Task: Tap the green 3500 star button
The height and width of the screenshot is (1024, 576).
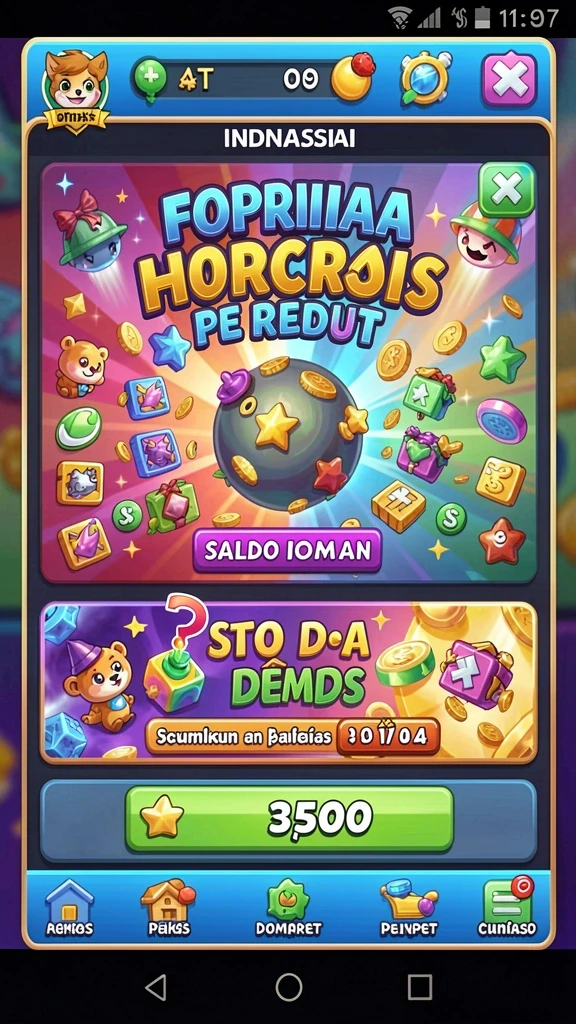Action: point(289,818)
